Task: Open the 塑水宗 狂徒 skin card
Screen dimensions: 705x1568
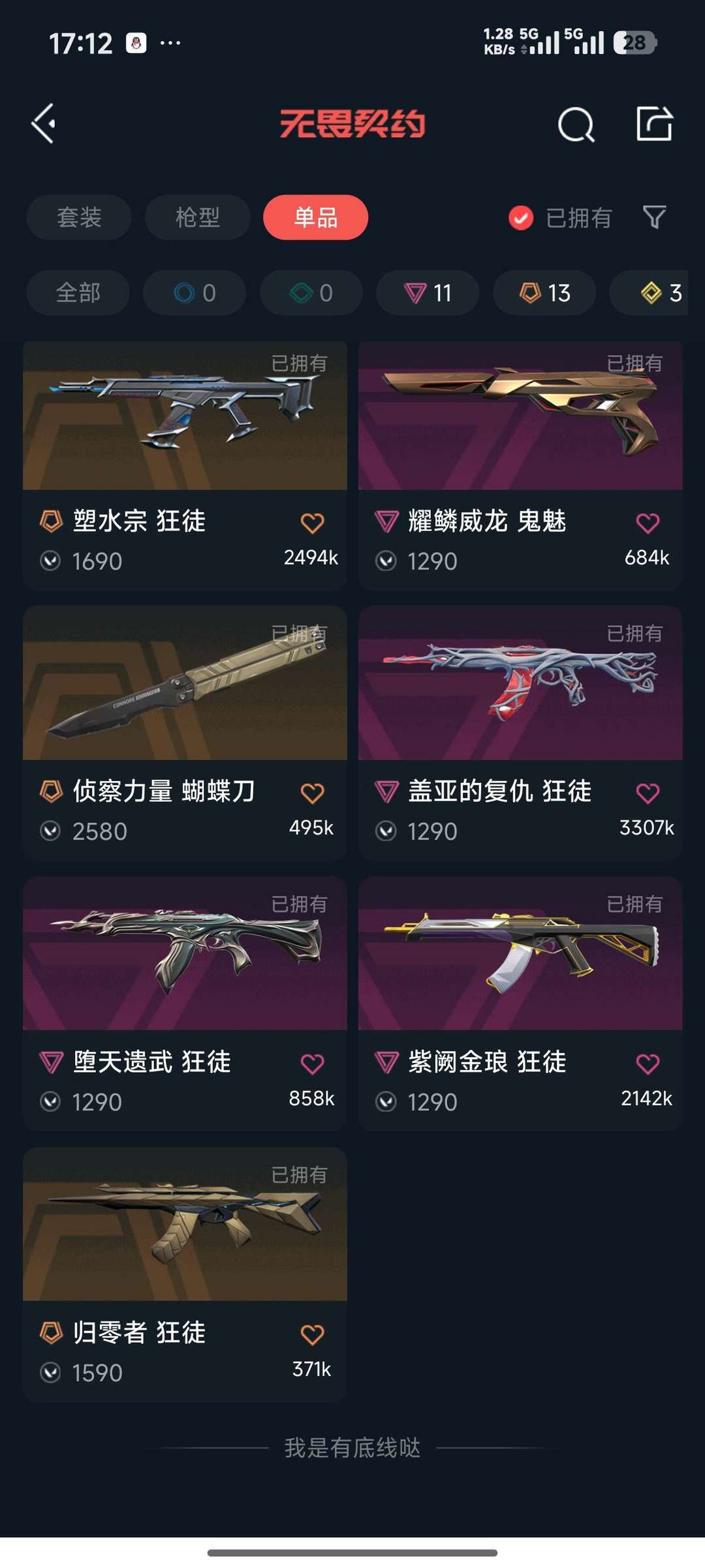Action: pos(185,466)
